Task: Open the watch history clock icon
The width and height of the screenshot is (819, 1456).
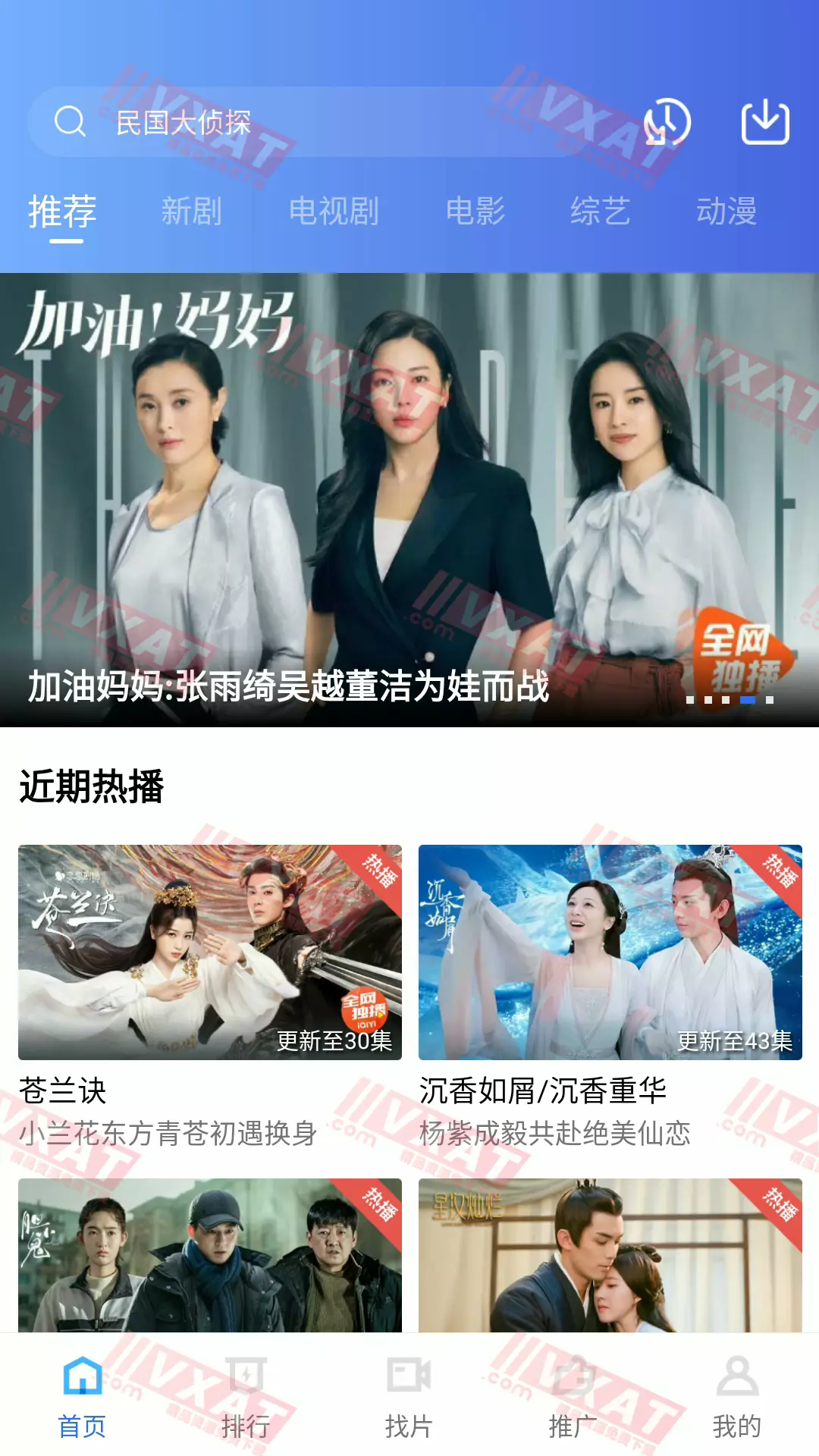Action: (667, 122)
